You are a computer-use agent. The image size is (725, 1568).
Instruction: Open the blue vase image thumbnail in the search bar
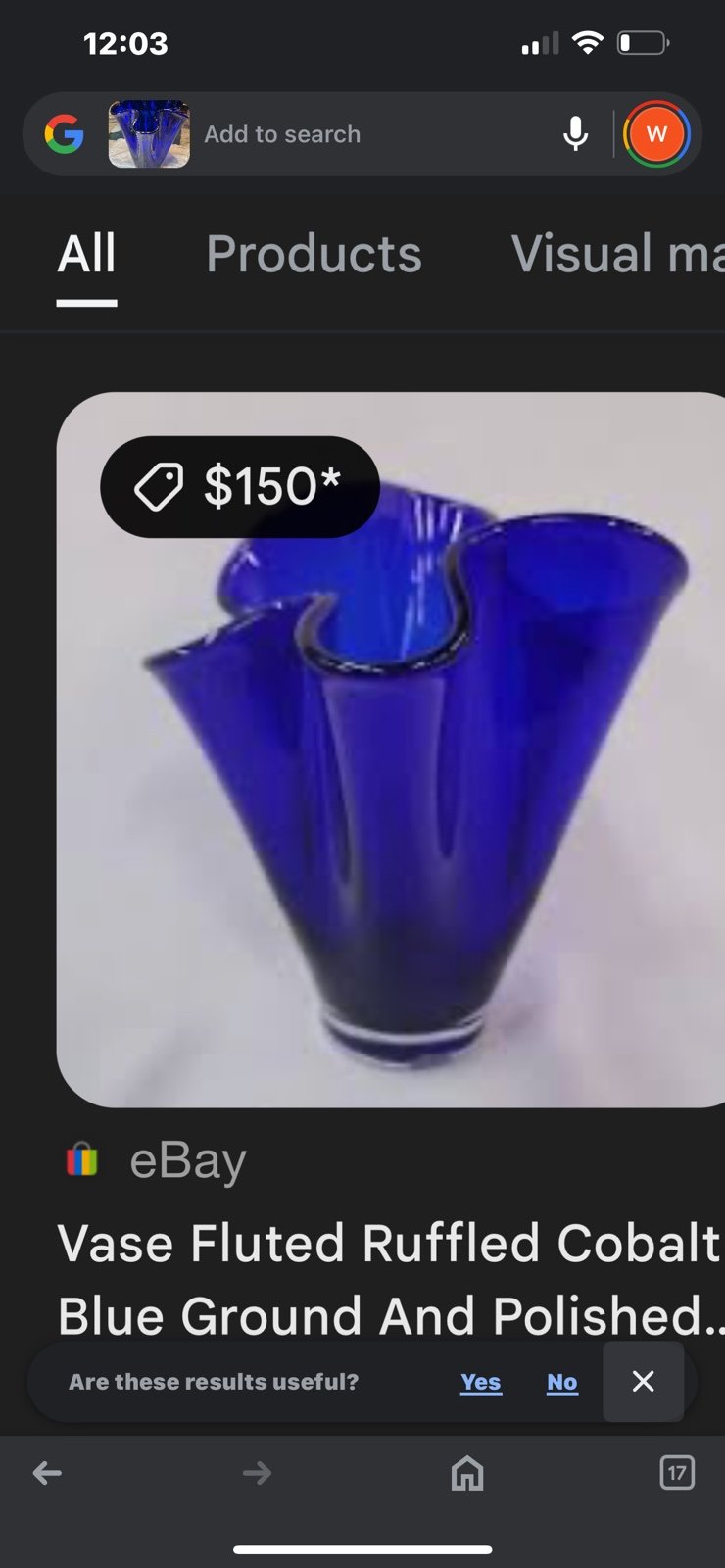coord(149,134)
